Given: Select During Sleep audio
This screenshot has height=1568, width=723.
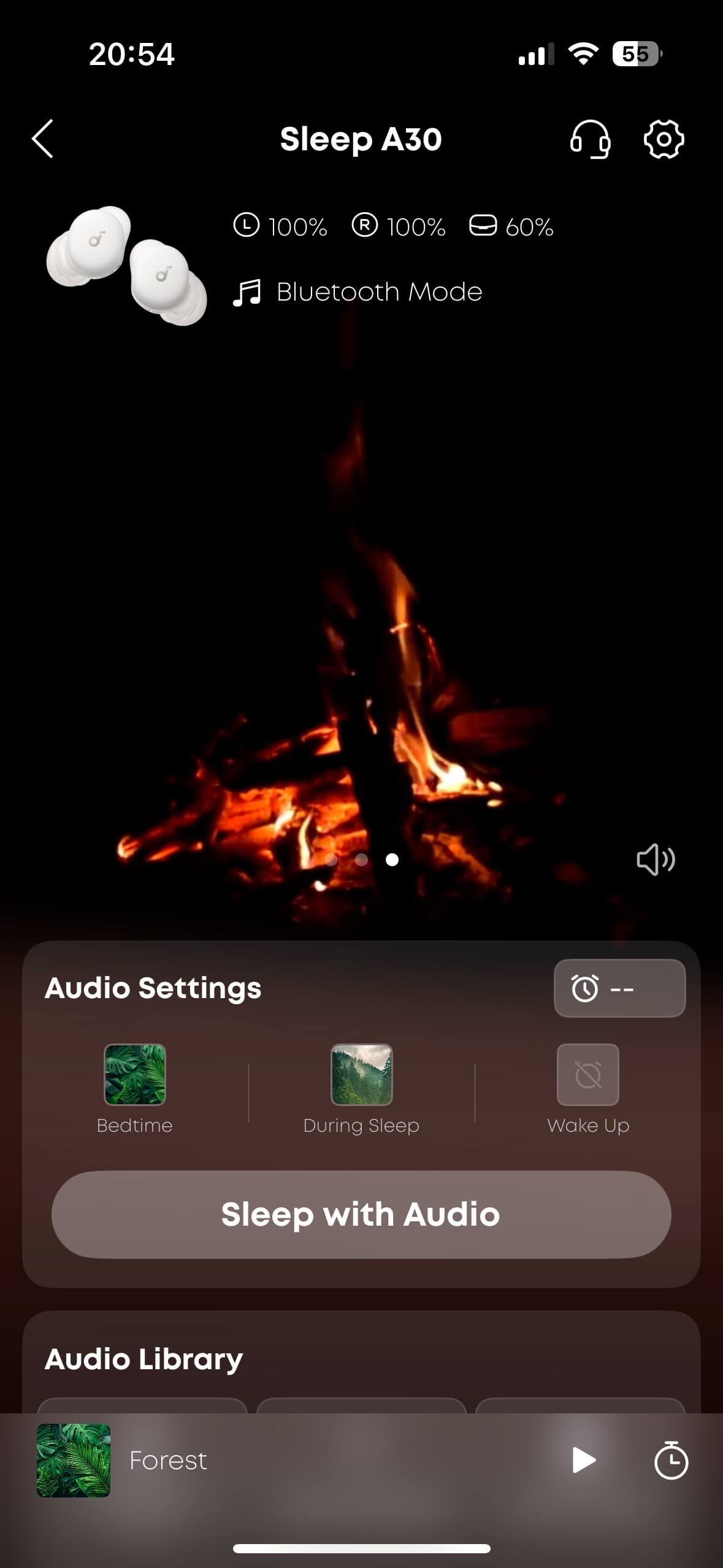Looking at the screenshot, I should (x=362, y=1075).
